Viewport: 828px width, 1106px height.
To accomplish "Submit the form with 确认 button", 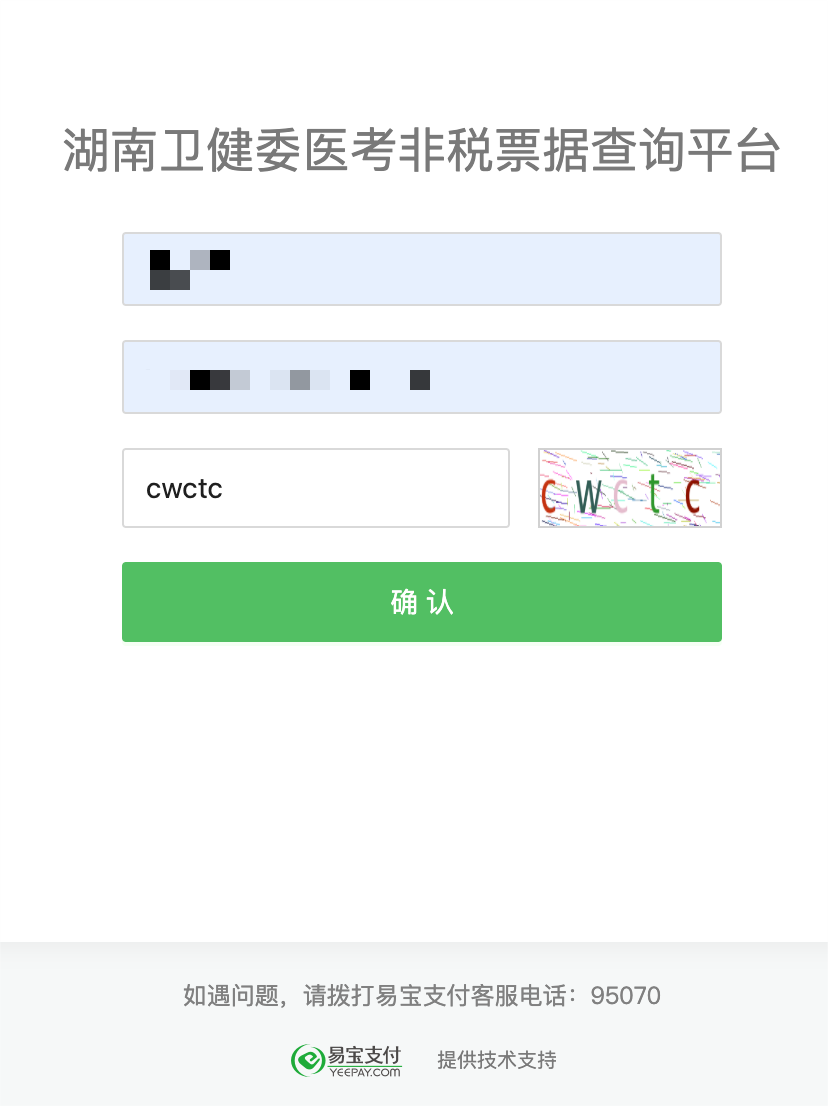I will [421, 602].
